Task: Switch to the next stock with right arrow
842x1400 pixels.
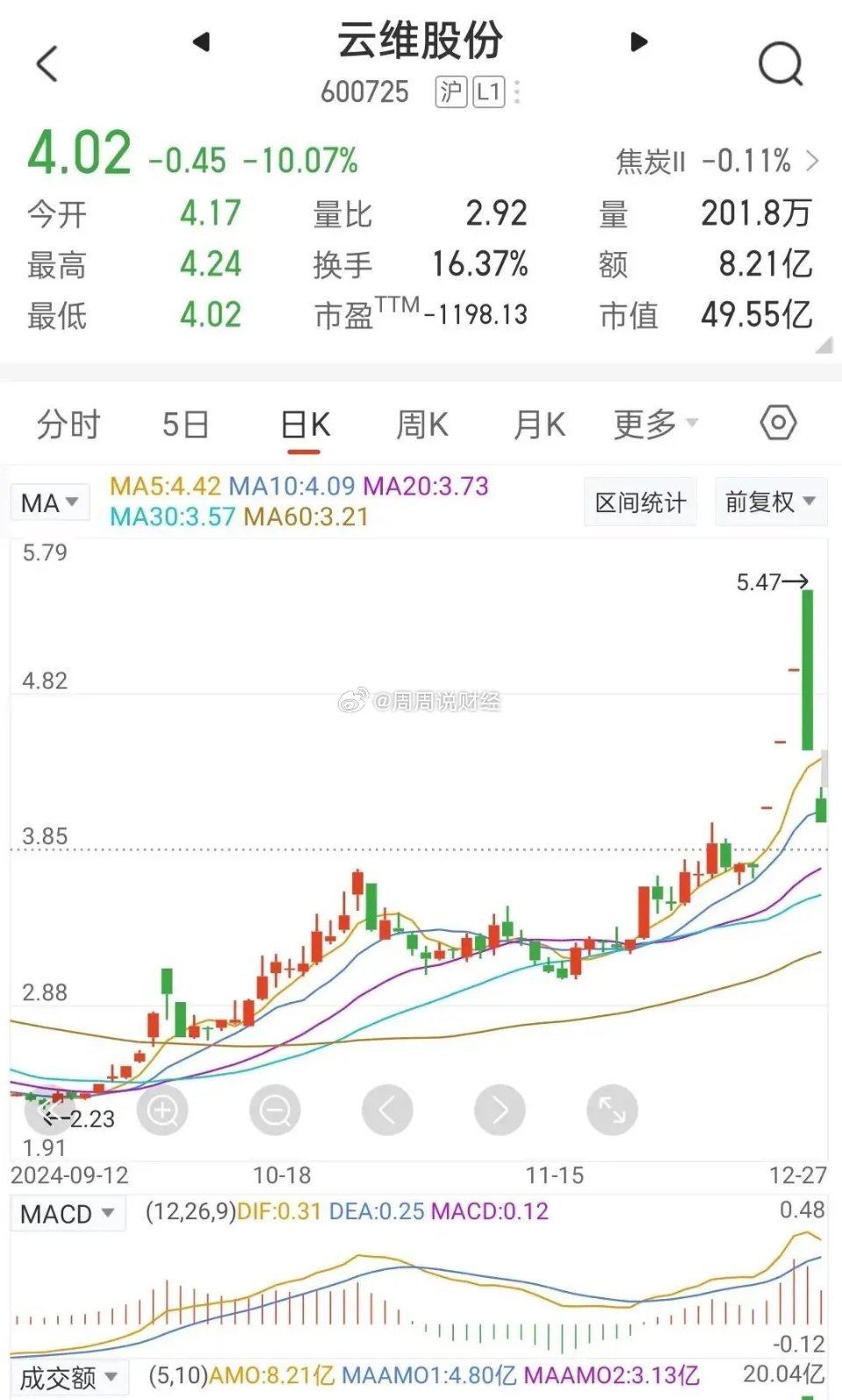Action: tap(639, 41)
